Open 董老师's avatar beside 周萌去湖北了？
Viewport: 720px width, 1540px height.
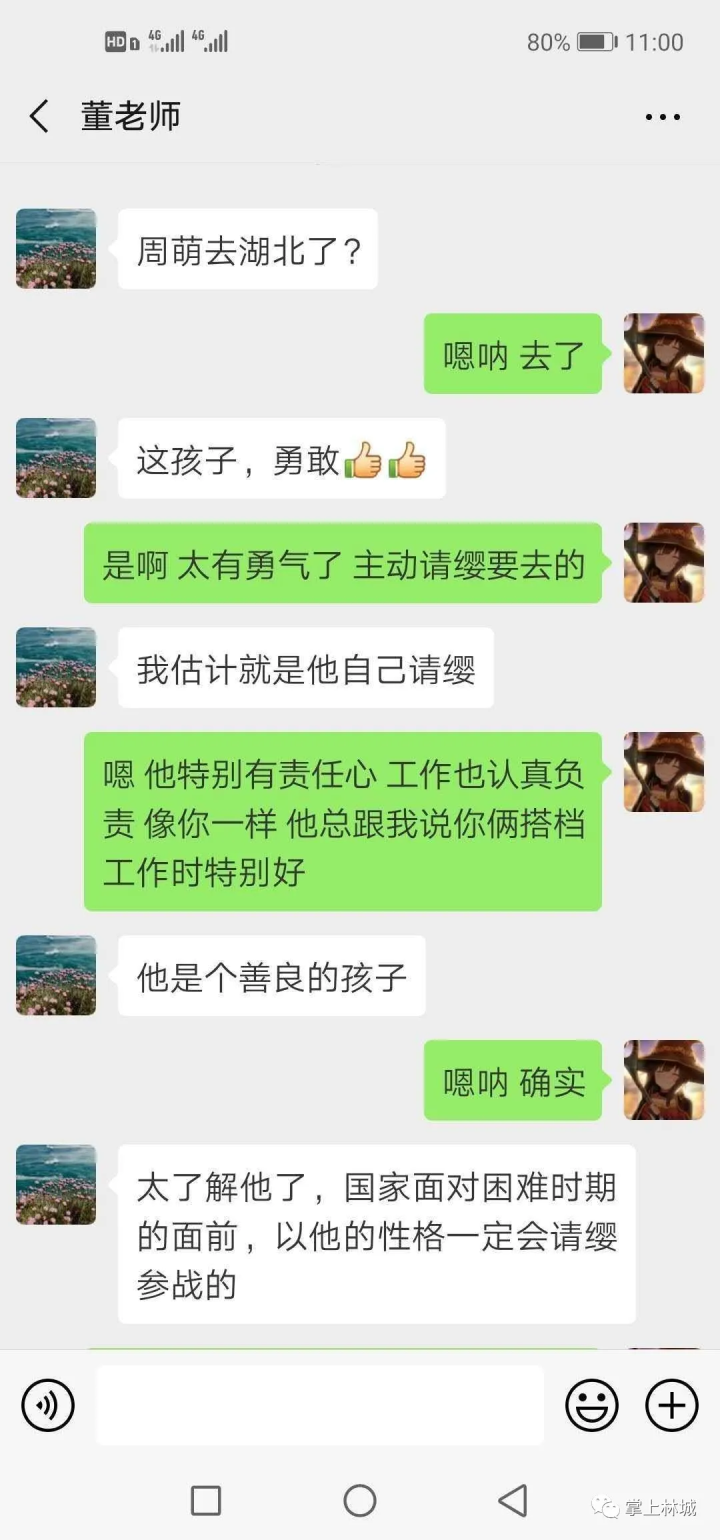pos(56,249)
